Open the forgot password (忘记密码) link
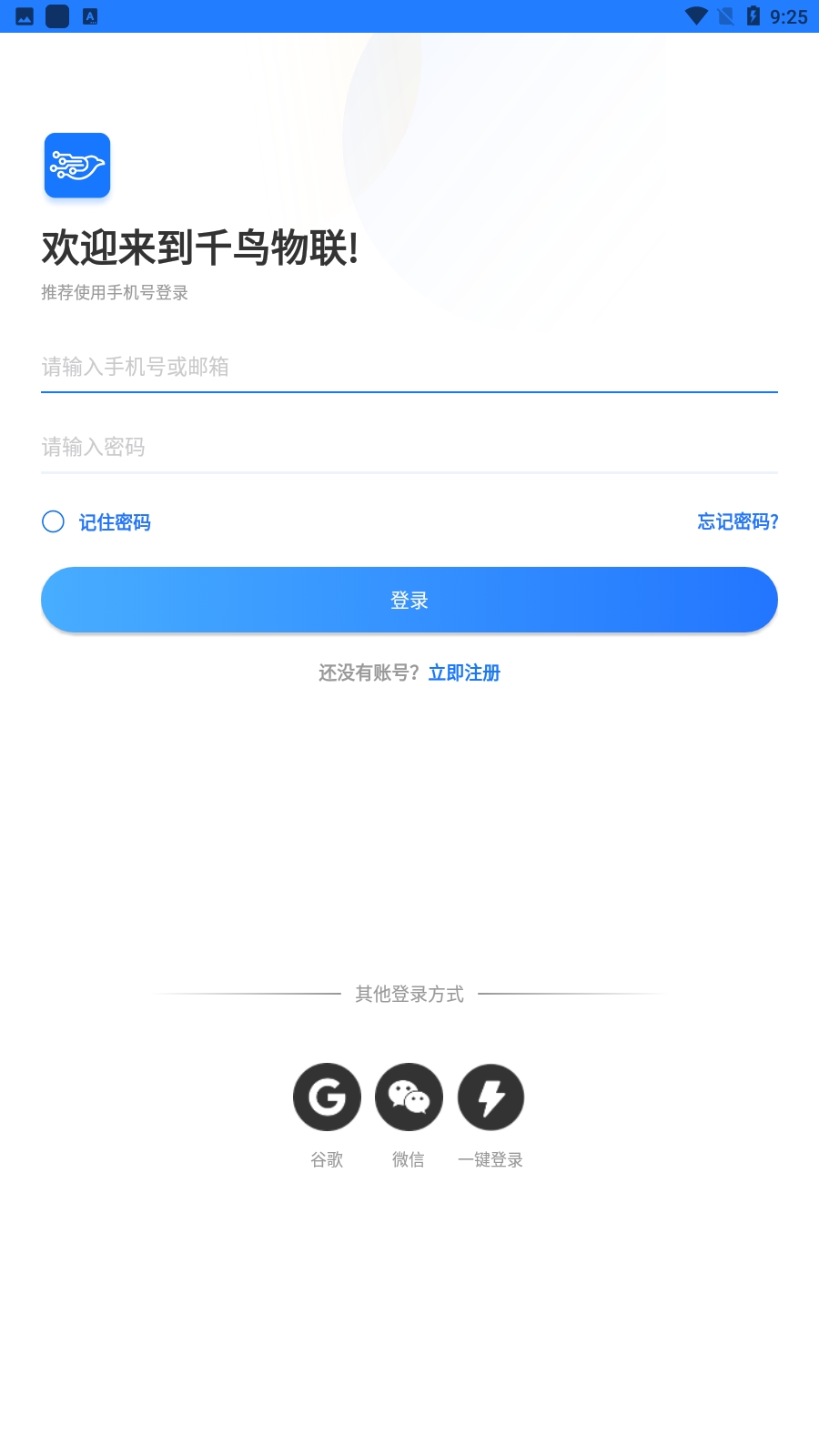Image resolution: width=819 pixels, height=1456 pixels. [737, 521]
